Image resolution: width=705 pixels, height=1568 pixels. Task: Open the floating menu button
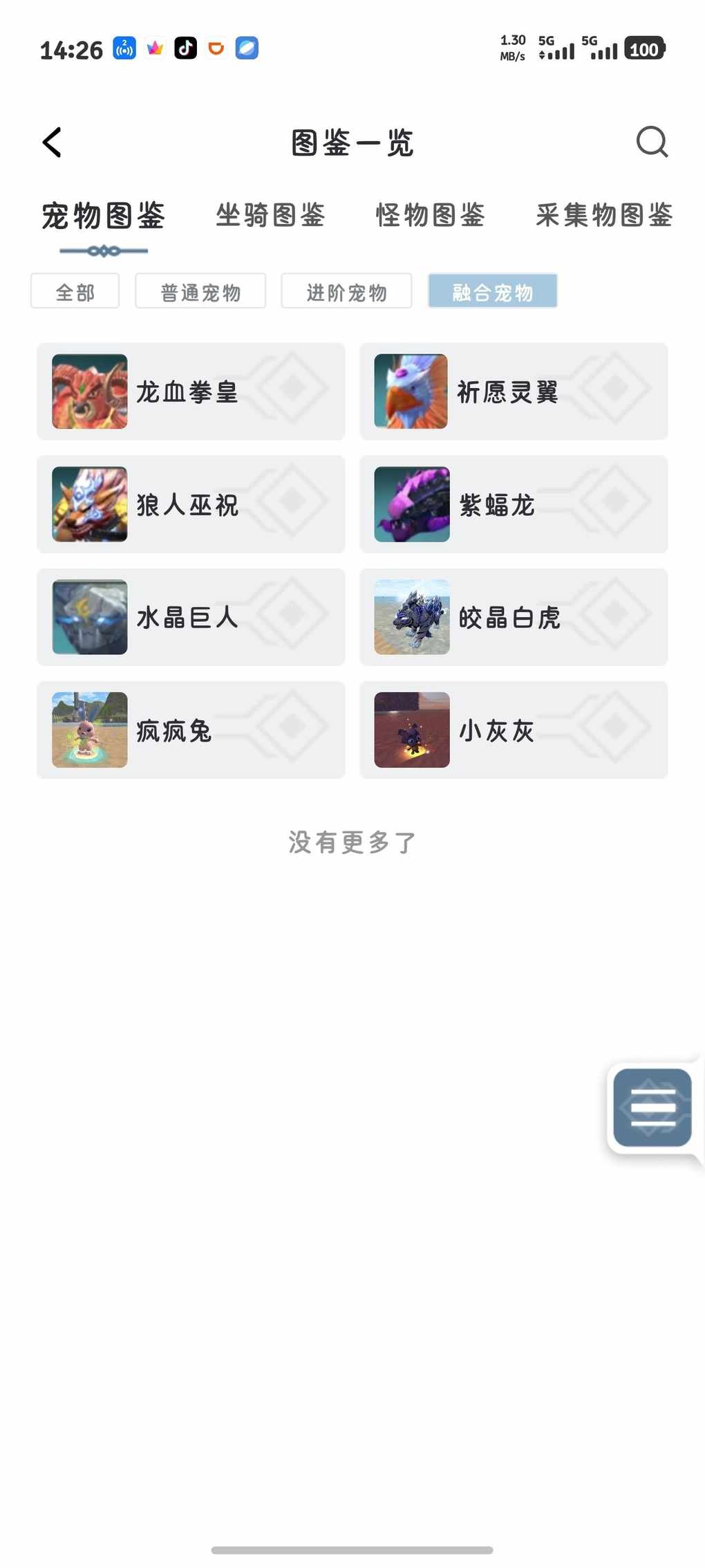(652, 1107)
